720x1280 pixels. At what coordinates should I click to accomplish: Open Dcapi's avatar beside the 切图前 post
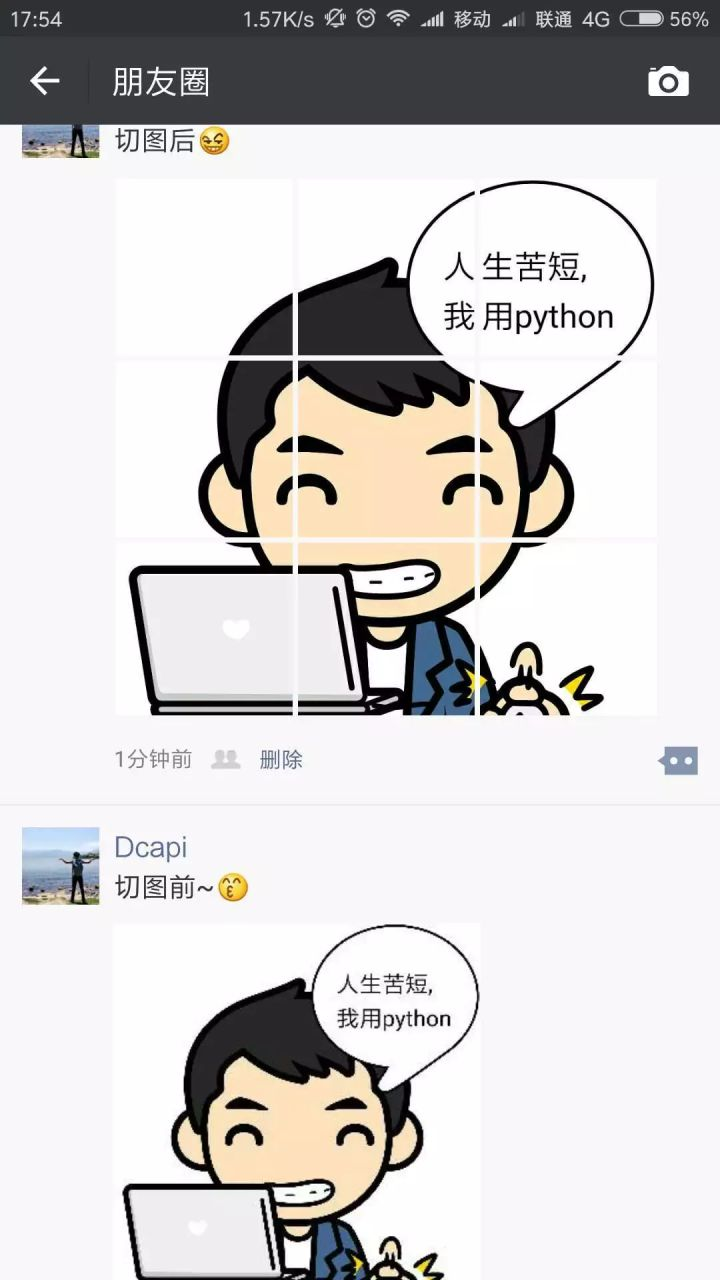click(x=61, y=866)
